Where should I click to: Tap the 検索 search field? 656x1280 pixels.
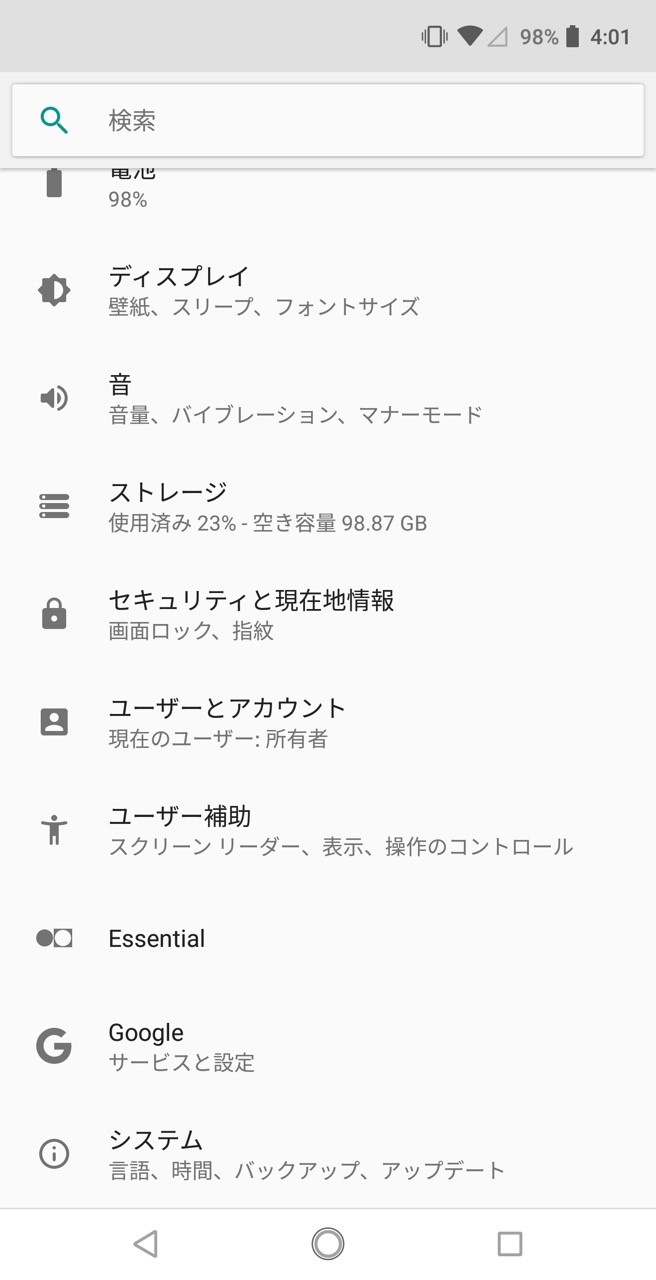(x=328, y=120)
